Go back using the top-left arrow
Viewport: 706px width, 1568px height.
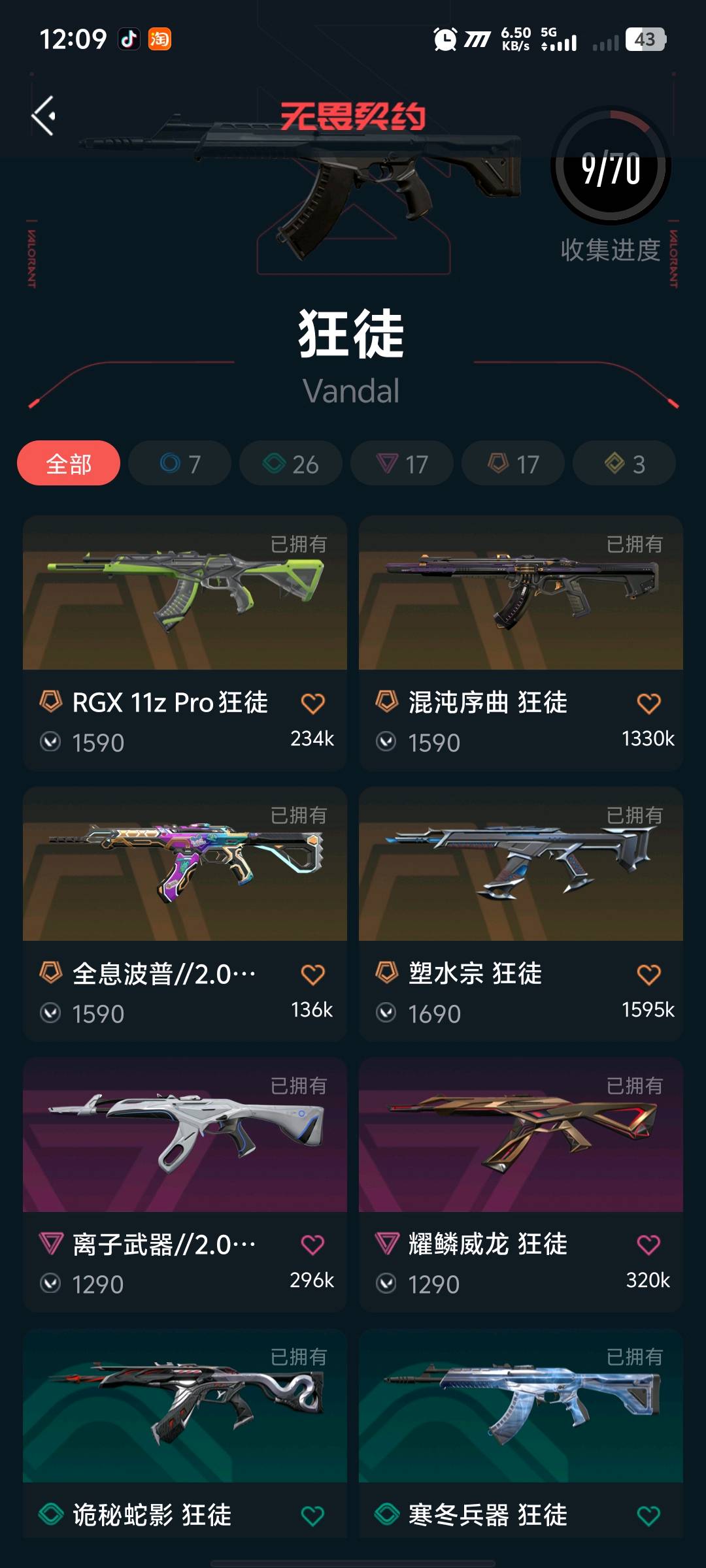[x=44, y=116]
